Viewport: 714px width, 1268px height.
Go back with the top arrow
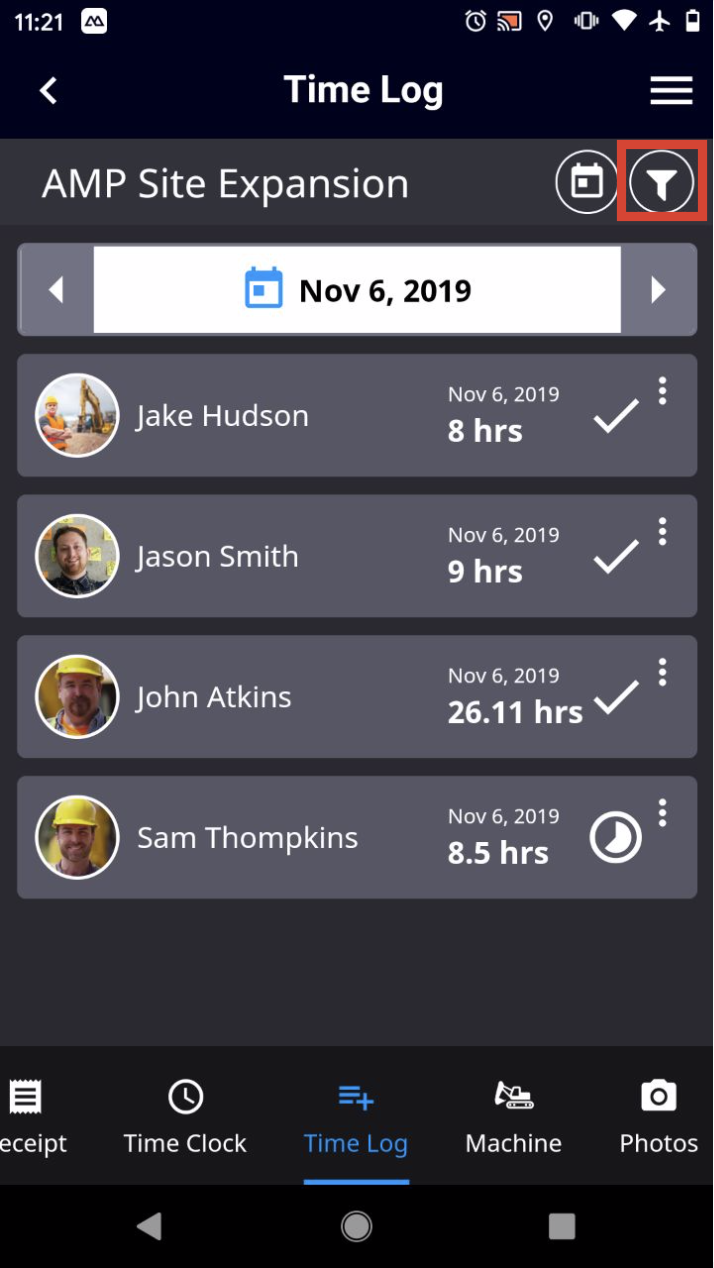[48, 91]
